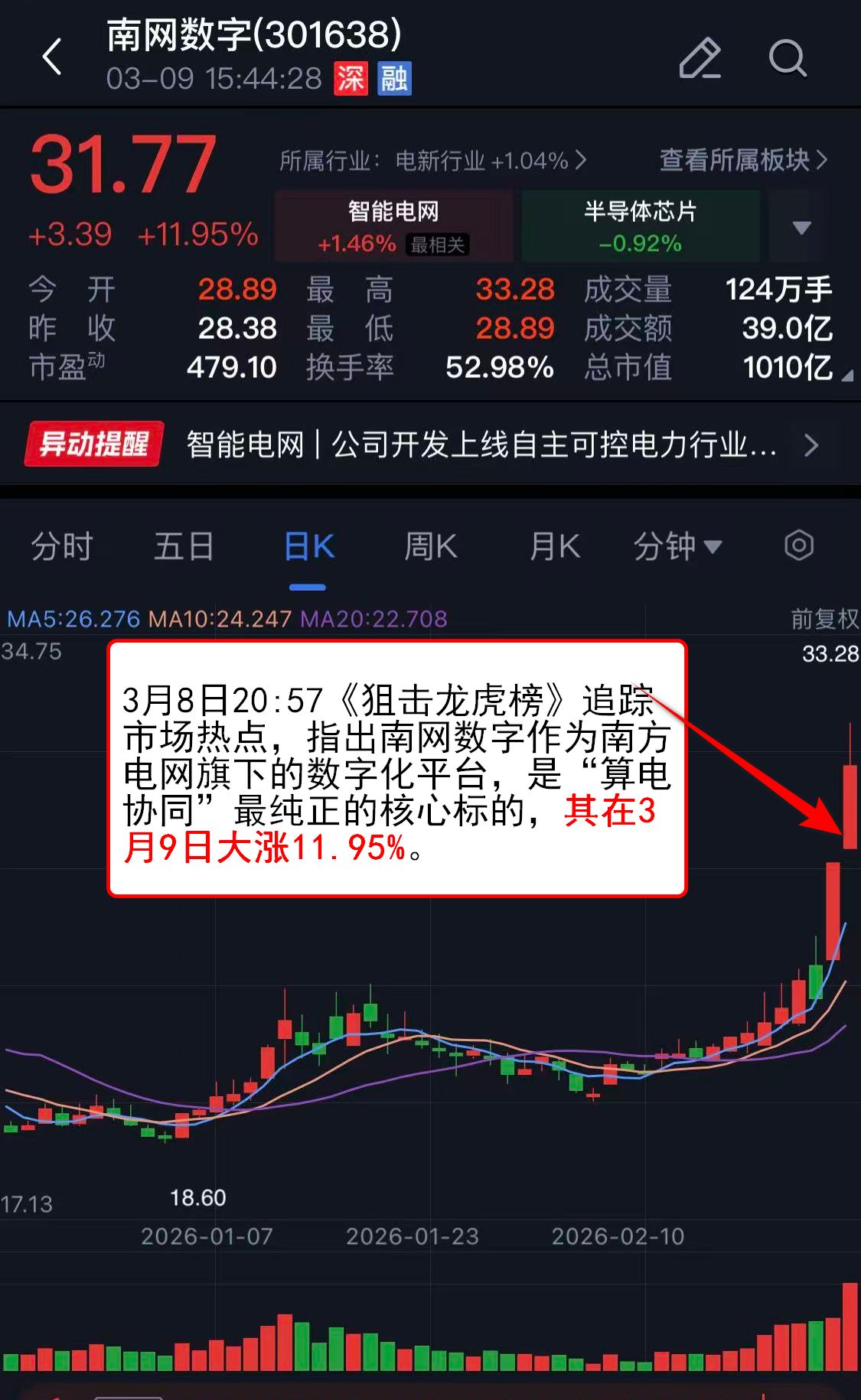
Task: Expand more details via 总市值 corner arrow
Action: click(x=846, y=376)
